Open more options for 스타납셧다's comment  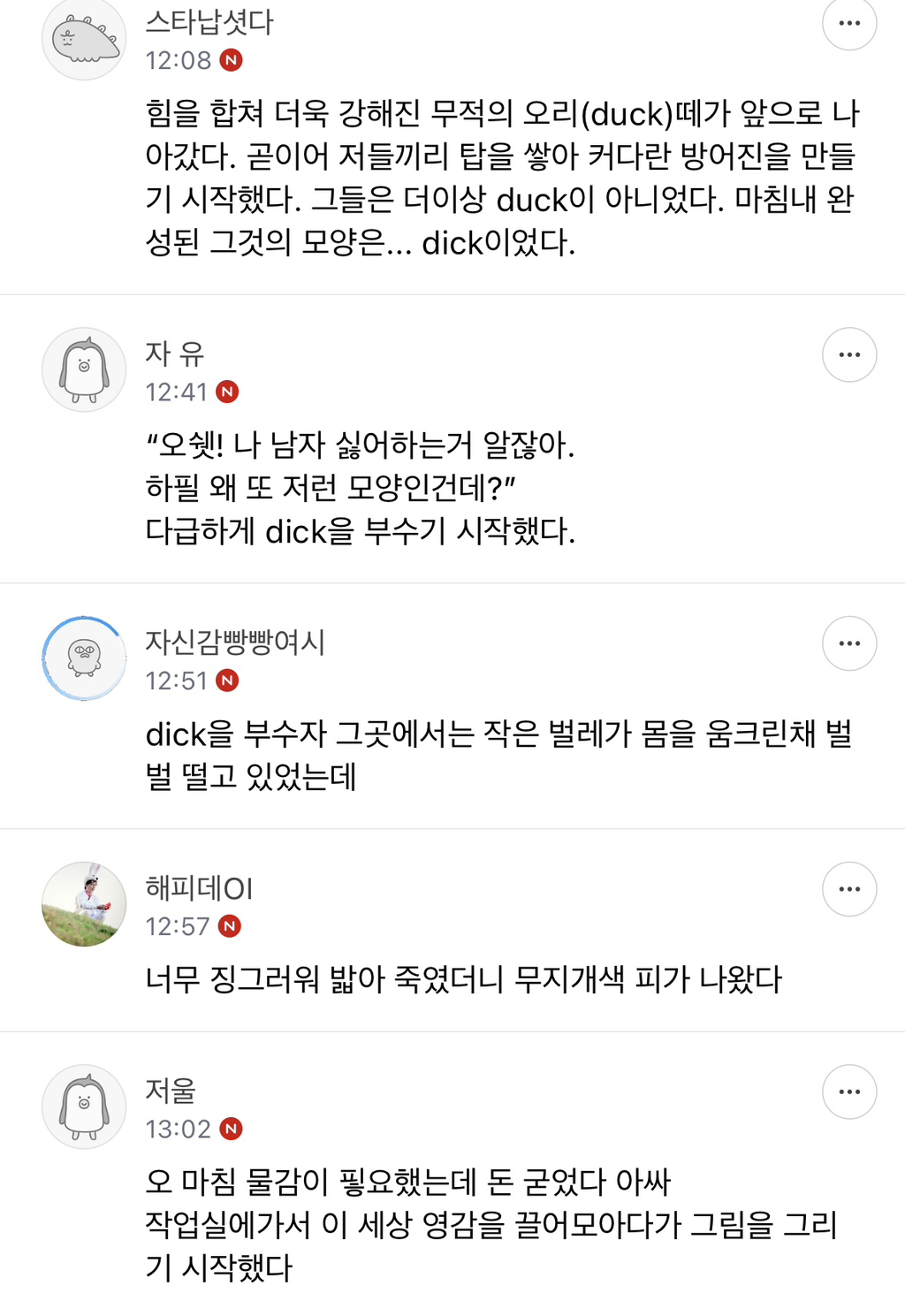[848, 24]
